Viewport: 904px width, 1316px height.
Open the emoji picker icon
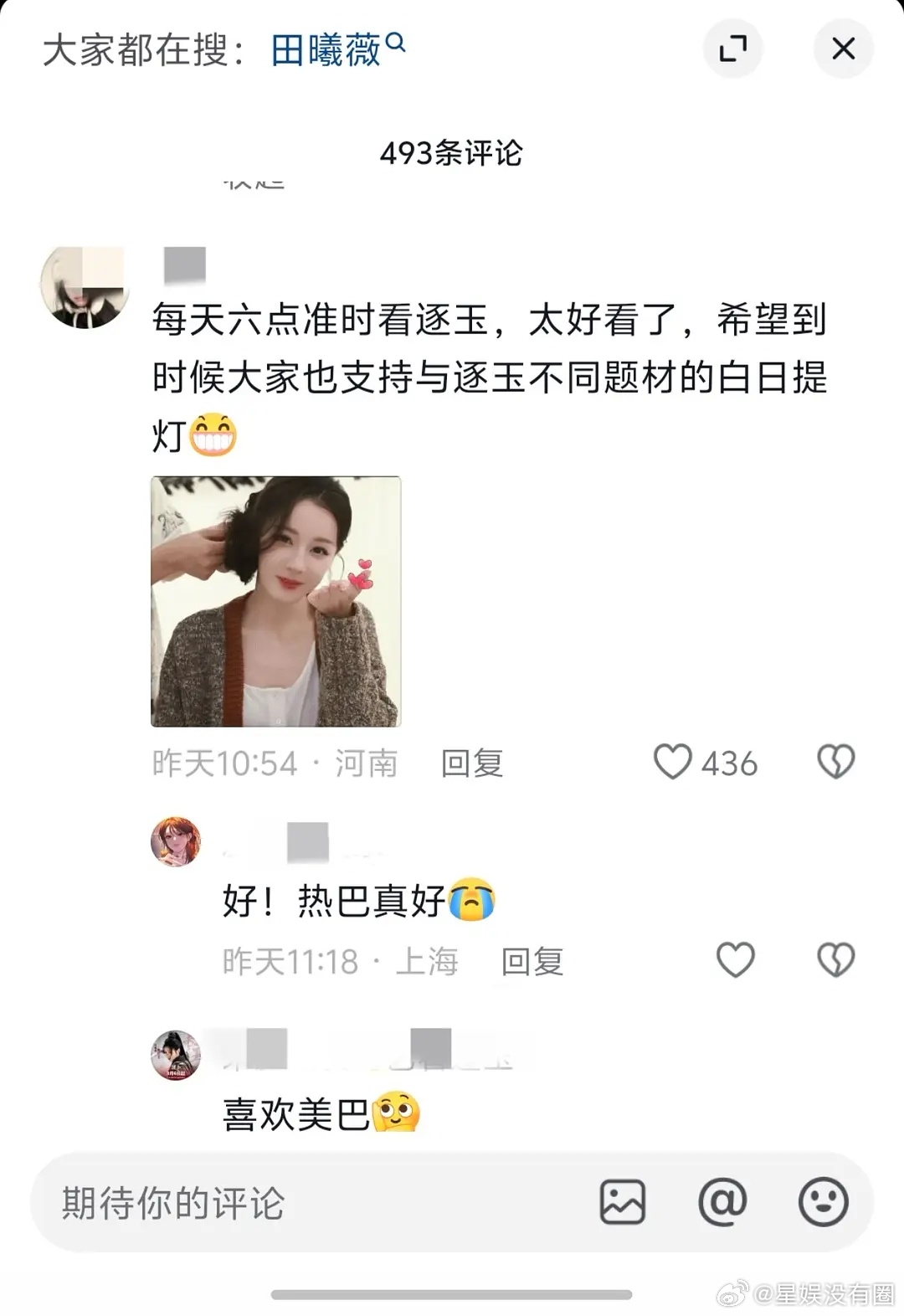825,1202
